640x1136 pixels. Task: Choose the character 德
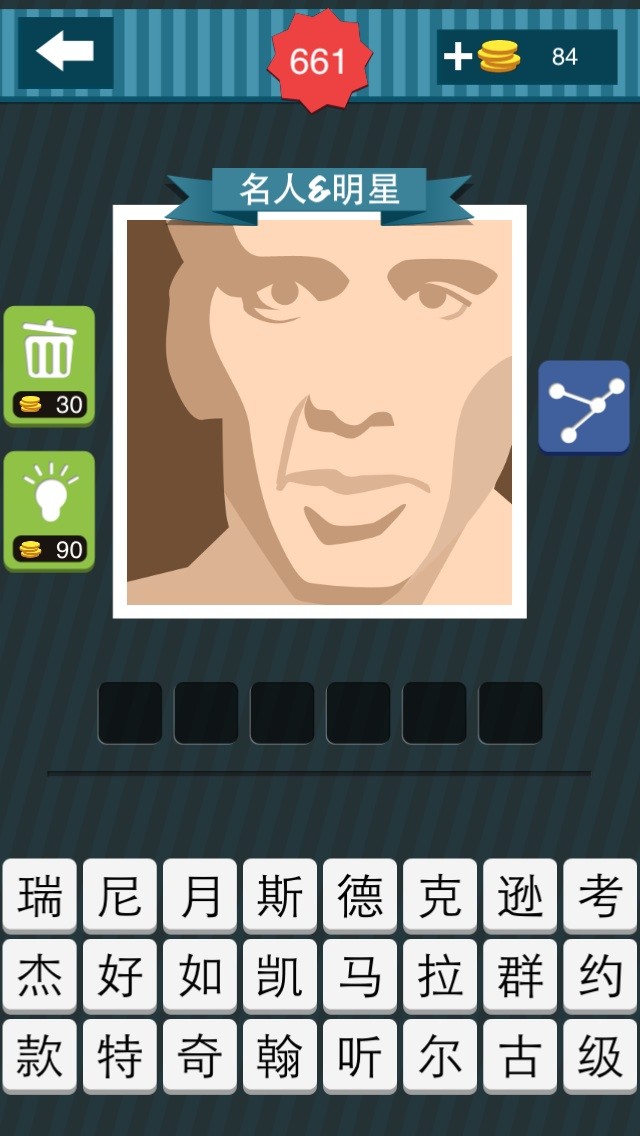pos(360,896)
